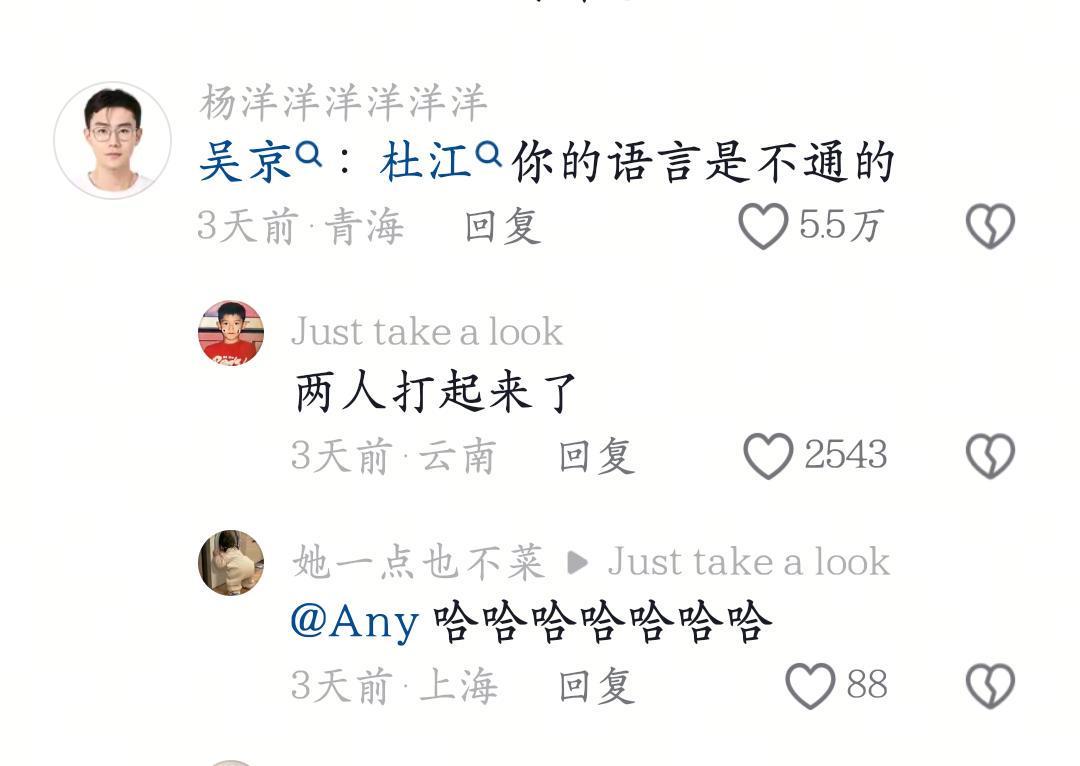
Task: Like the 两人打起来了 comment
Action: (768, 457)
